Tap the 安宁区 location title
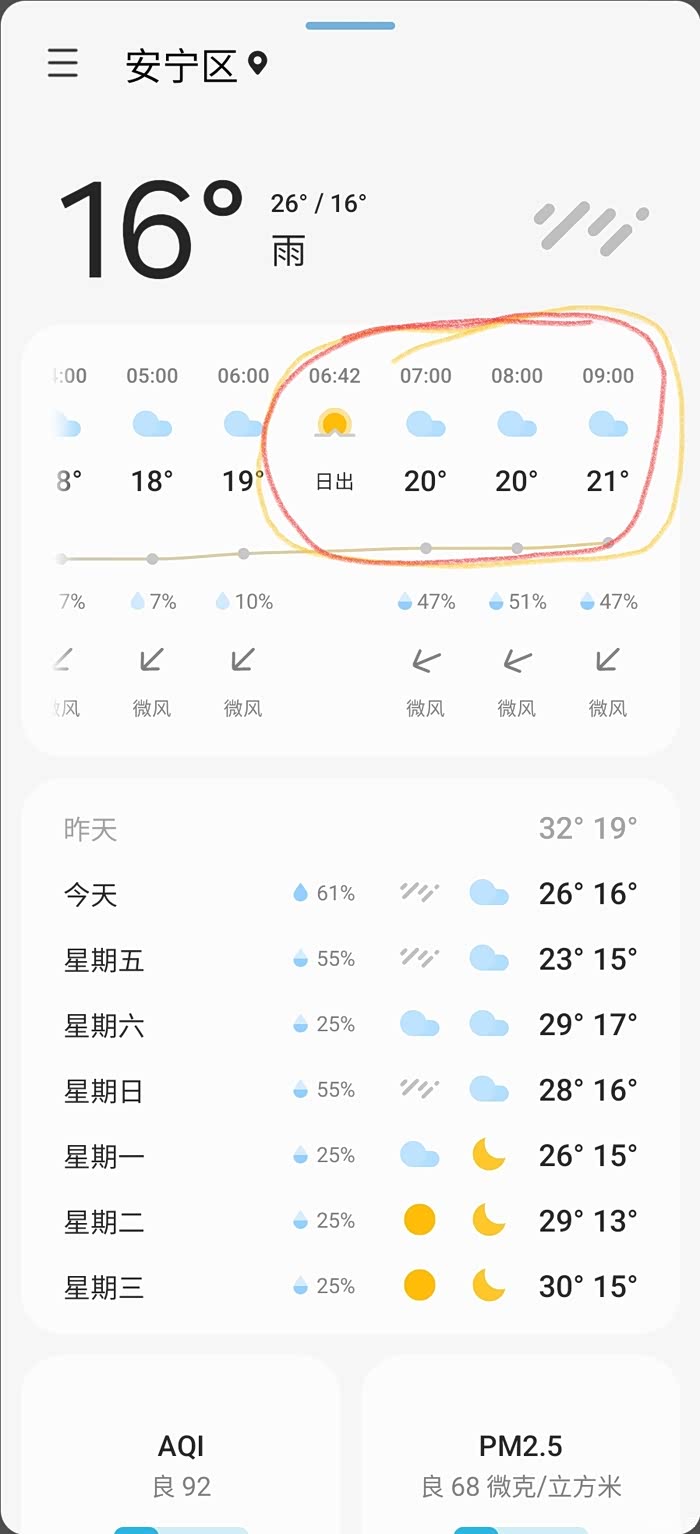 click(x=181, y=66)
